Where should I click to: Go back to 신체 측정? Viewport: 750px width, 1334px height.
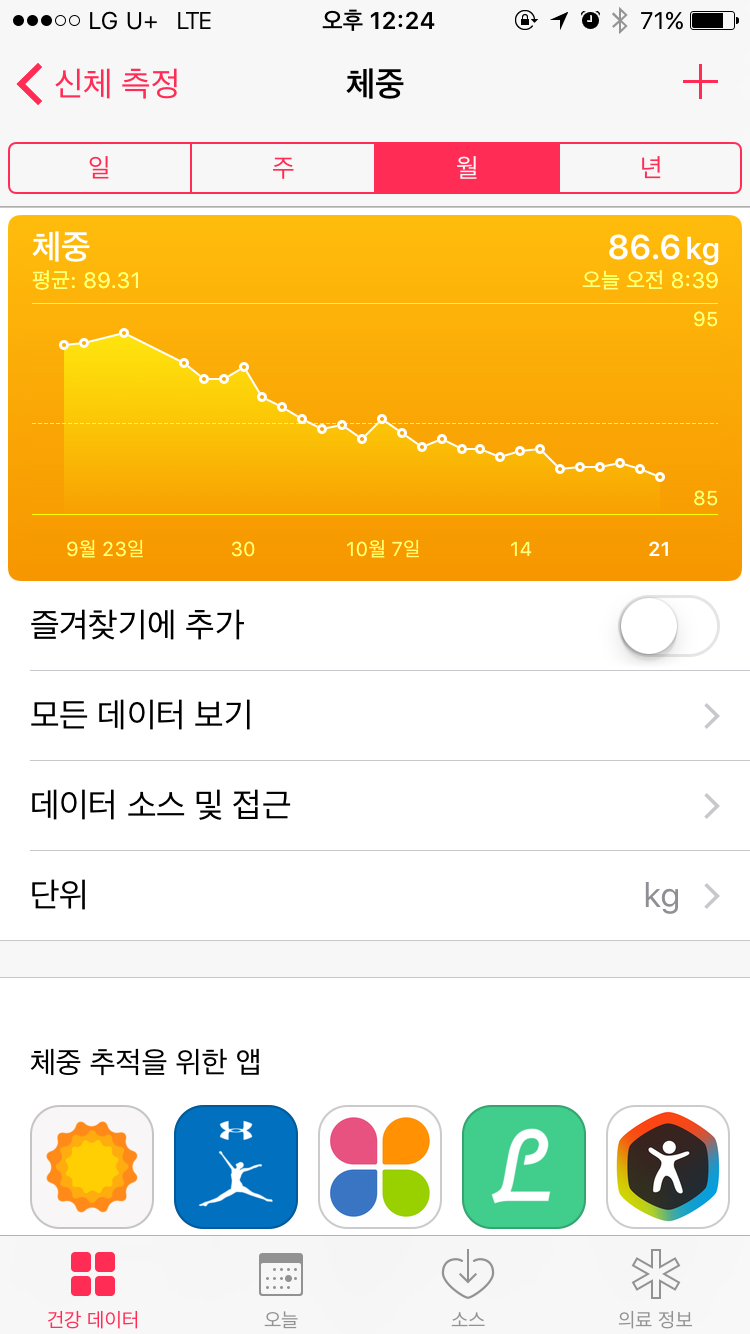[98, 84]
